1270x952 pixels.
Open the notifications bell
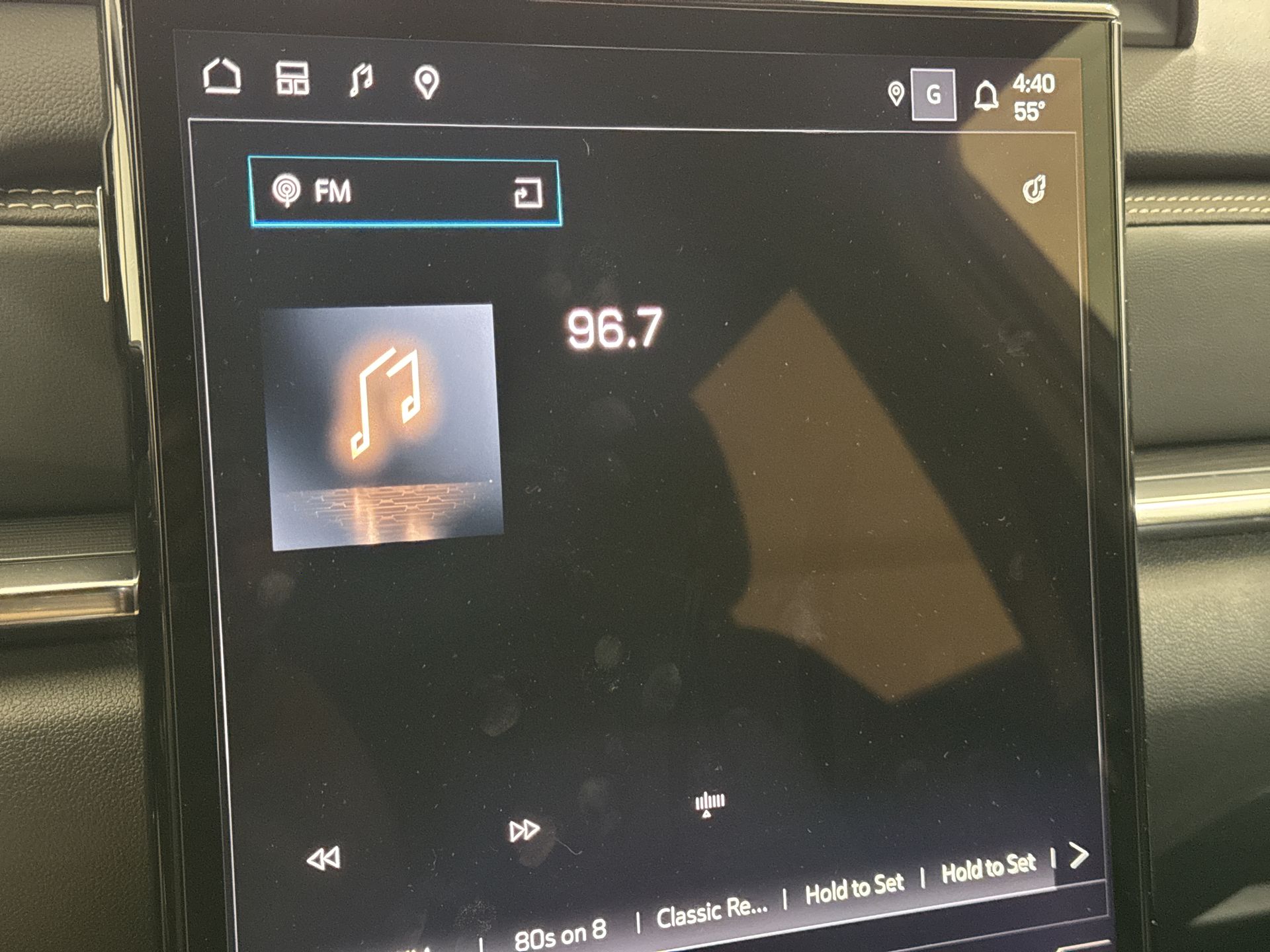pyautogui.click(x=986, y=97)
